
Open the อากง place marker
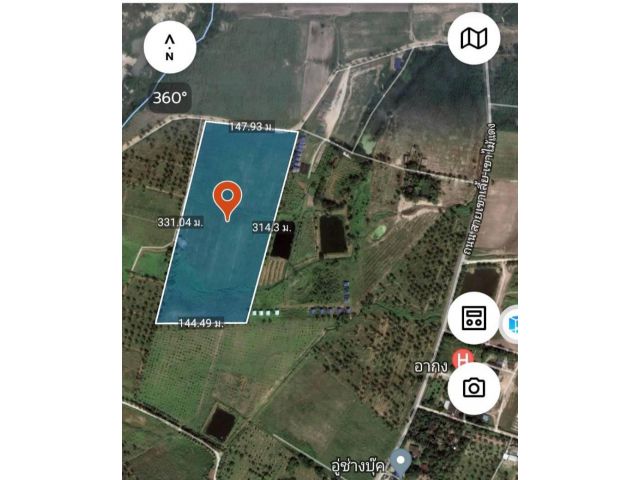(461, 358)
